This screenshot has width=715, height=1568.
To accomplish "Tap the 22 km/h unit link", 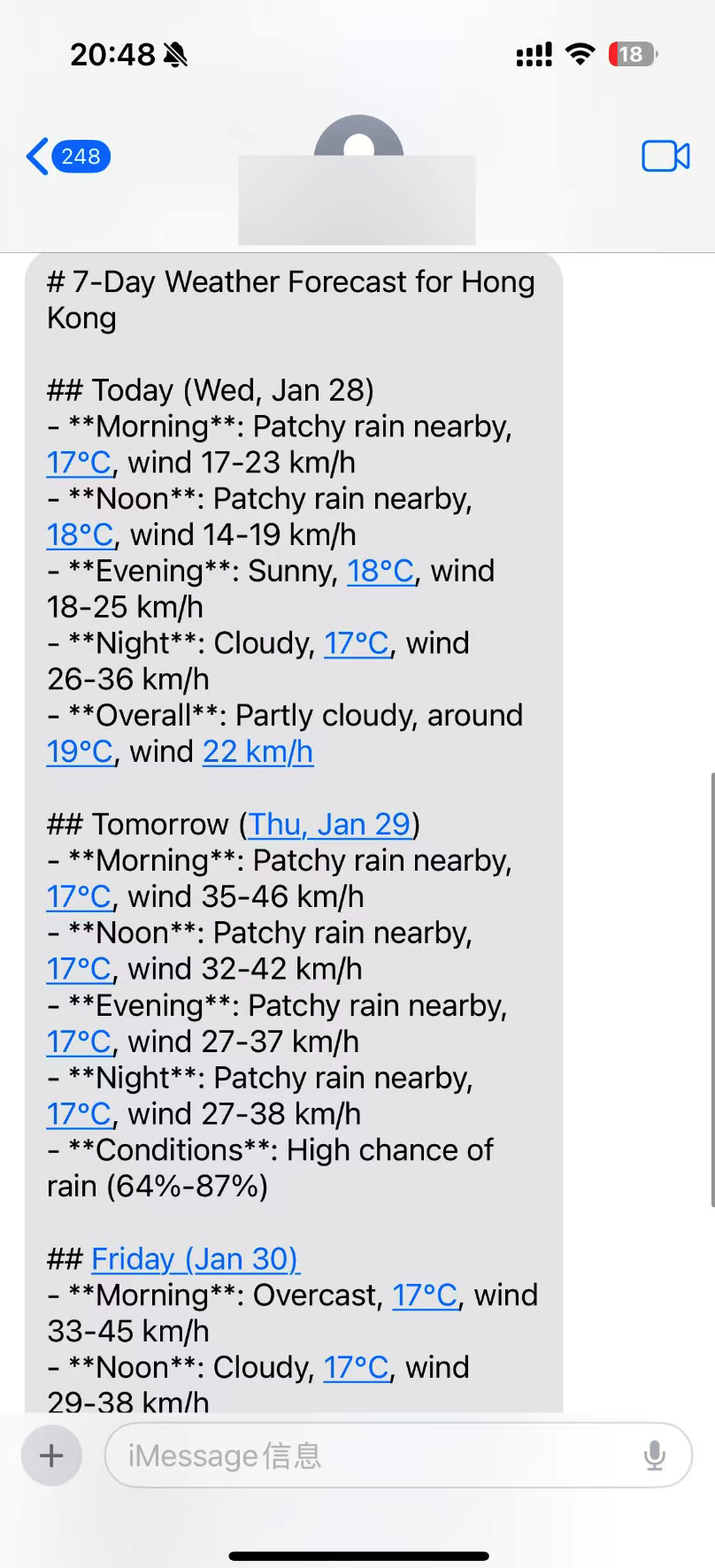I will coord(258,752).
